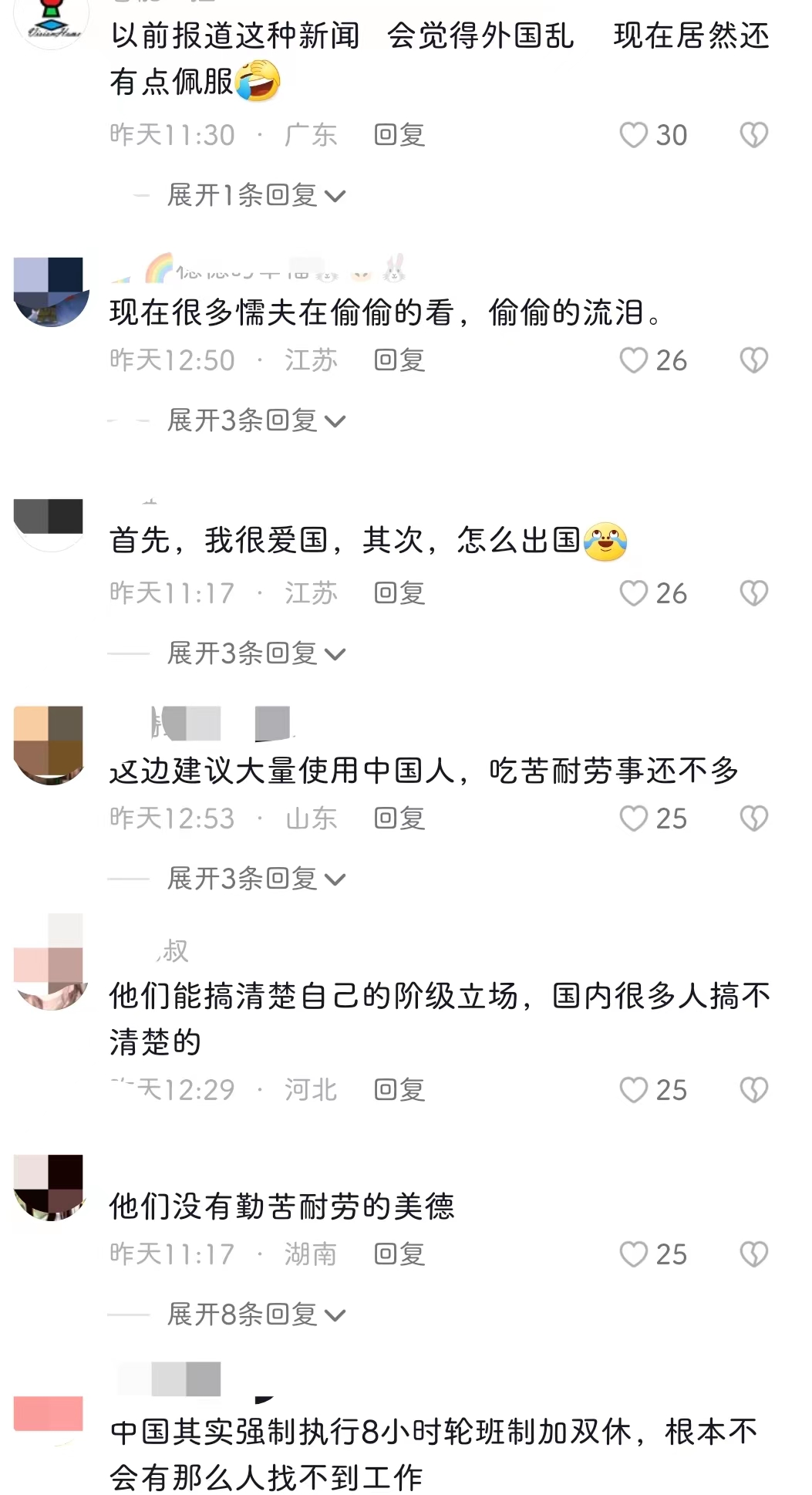This screenshot has width=812, height=1495.
Task: Reply to the top '以前报道这种新闻' comment
Action: click(398, 134)
